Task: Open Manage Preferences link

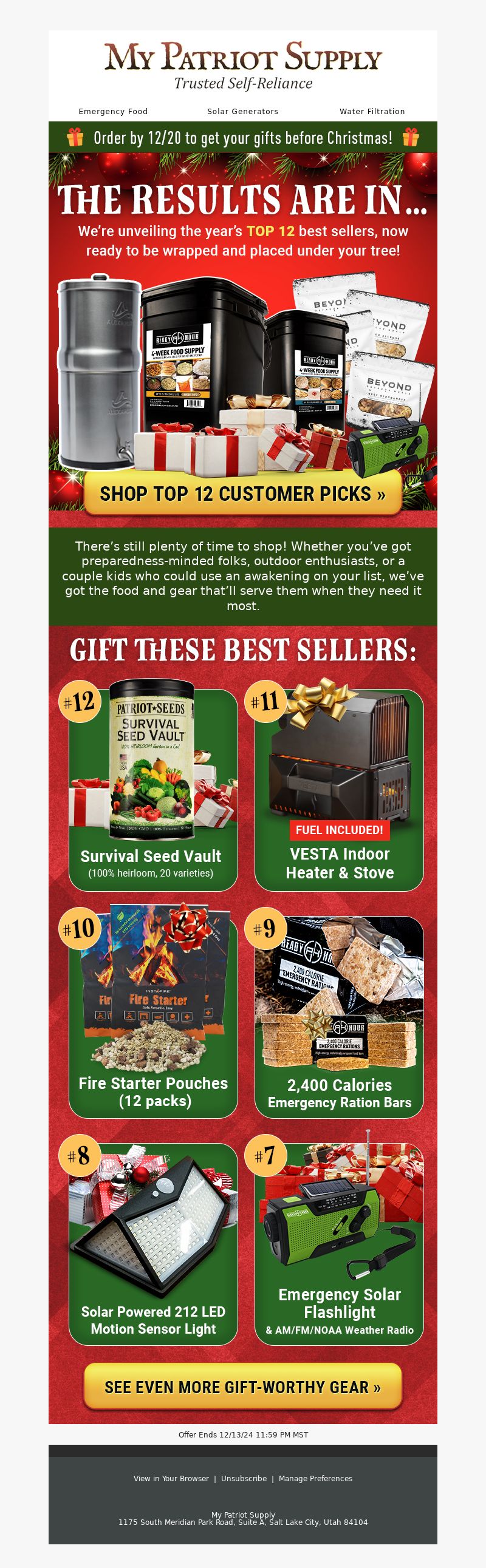Action: [315, 1479]
